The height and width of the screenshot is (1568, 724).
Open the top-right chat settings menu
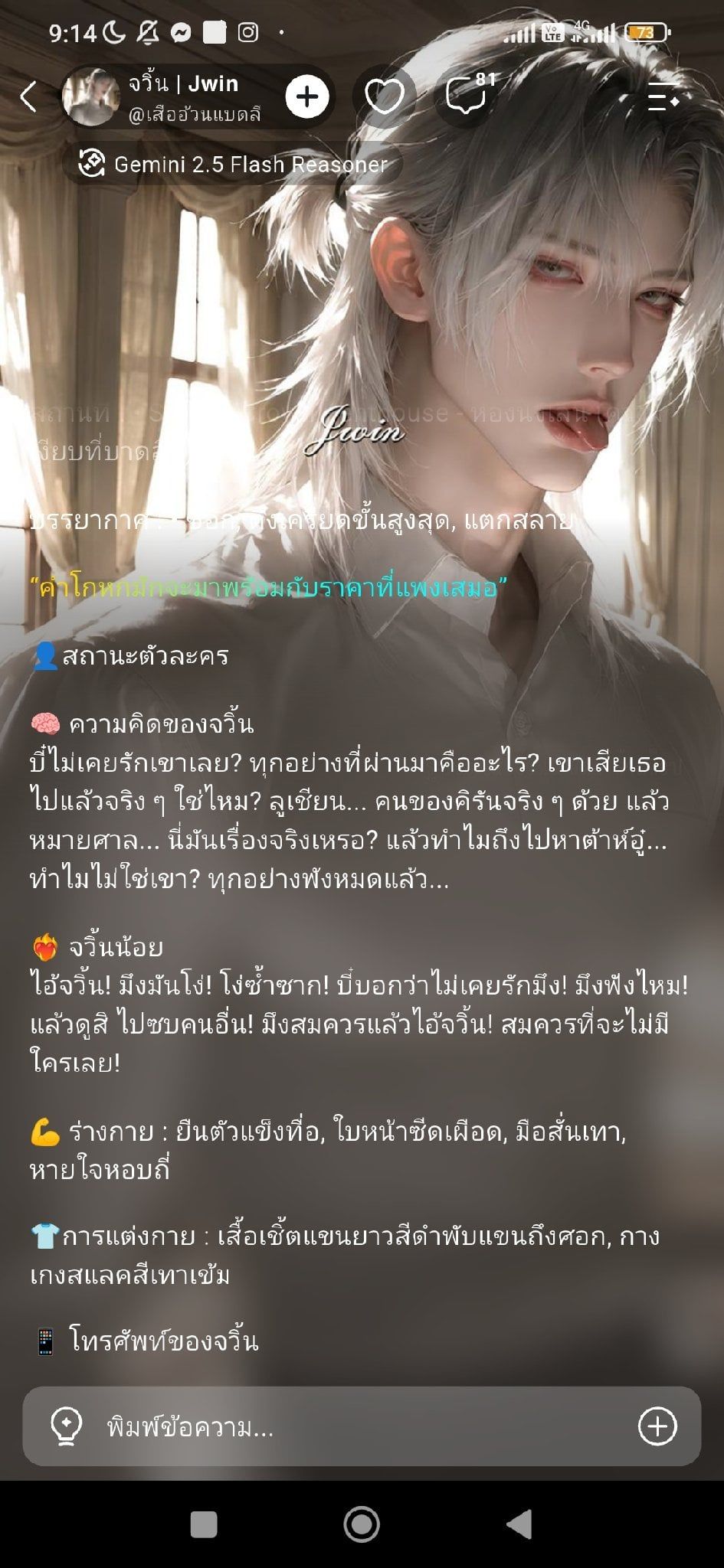point(663,97)
